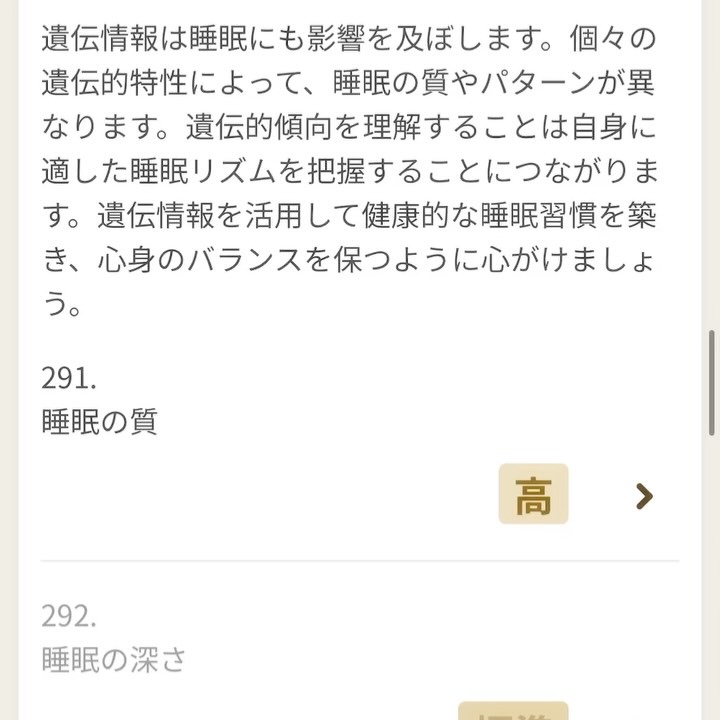Tap the chevron next to 睡眠の質
The height and width of the screenshot is (720, 720).
click(645, 496)
